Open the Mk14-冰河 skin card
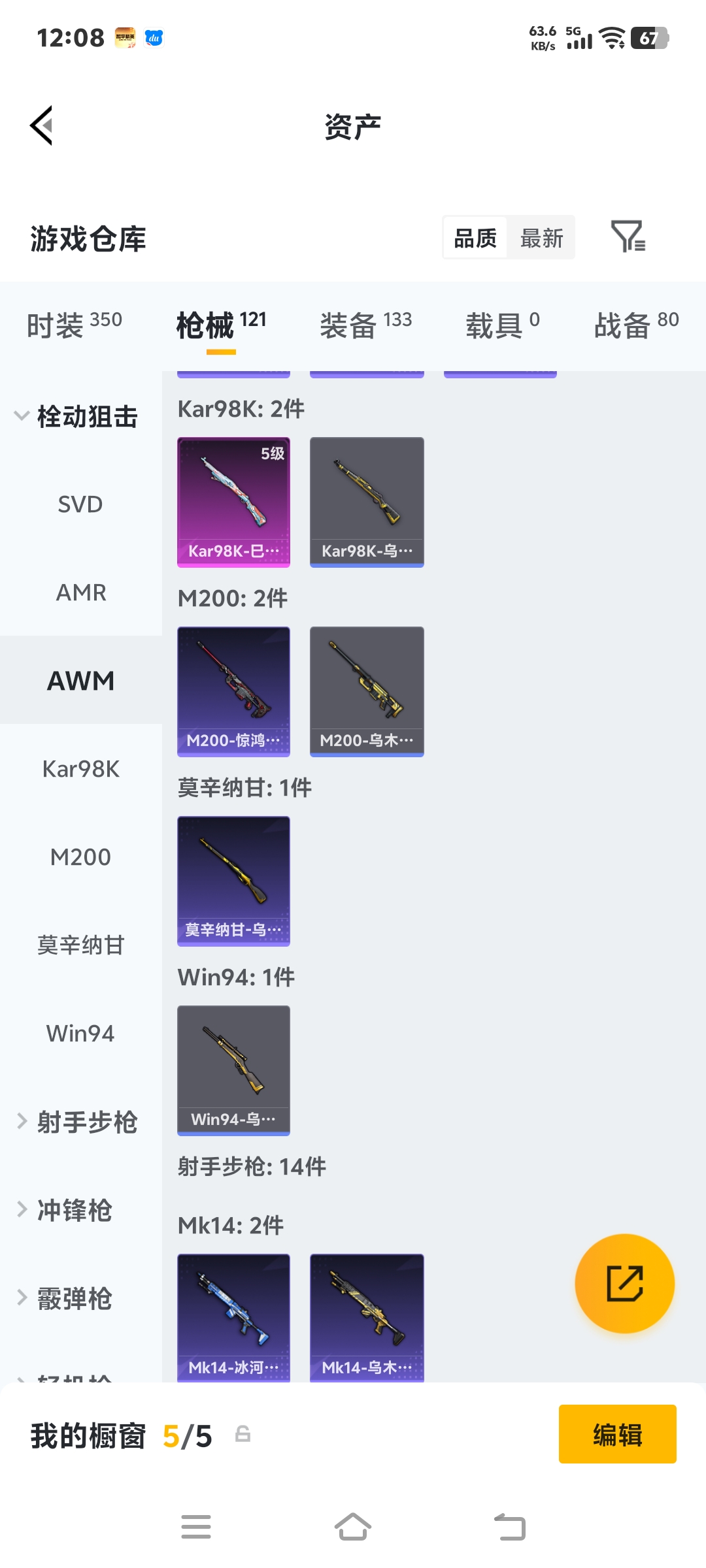Screen dimensions: 706x1568 coord(233,1316)
